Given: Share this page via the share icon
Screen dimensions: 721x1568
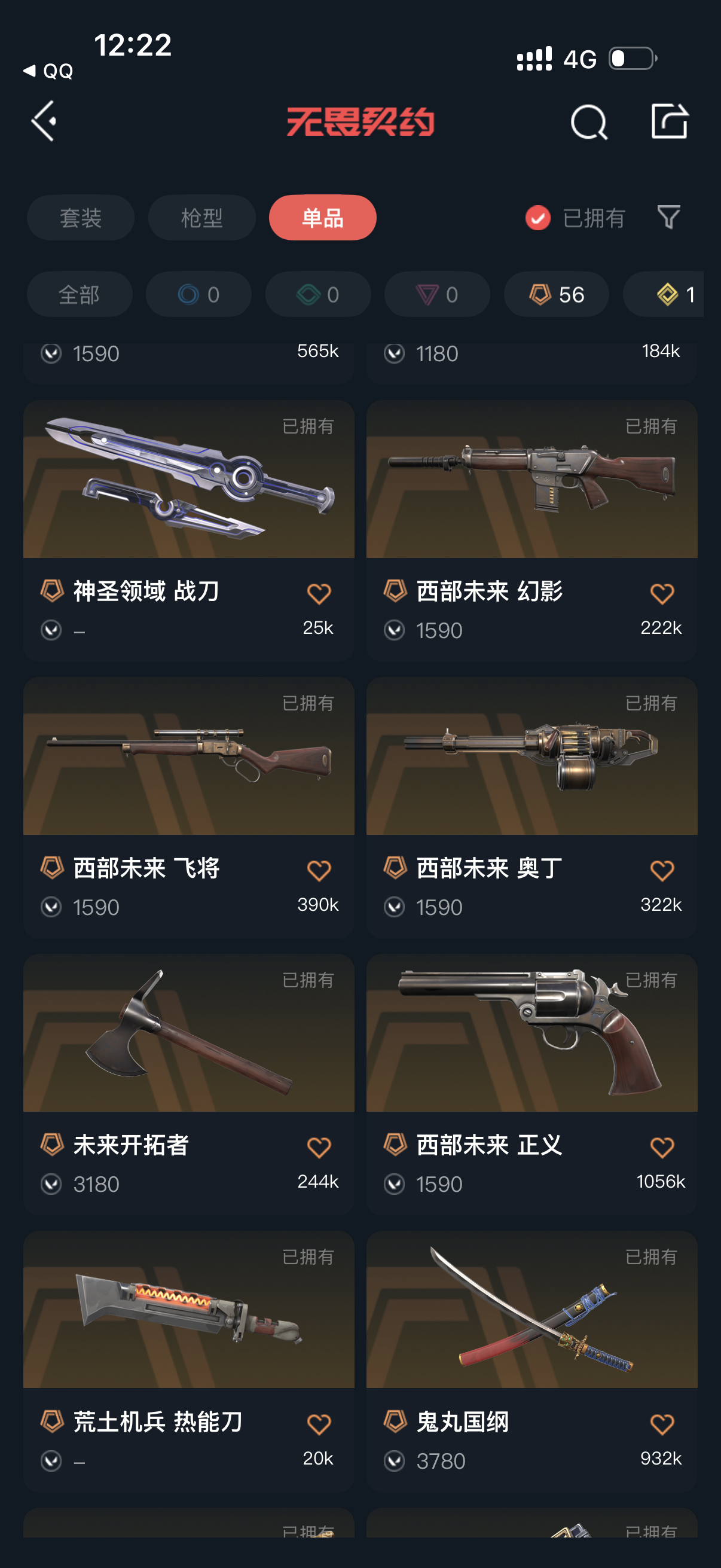Looking at the screenshot, I should point(669,121).
